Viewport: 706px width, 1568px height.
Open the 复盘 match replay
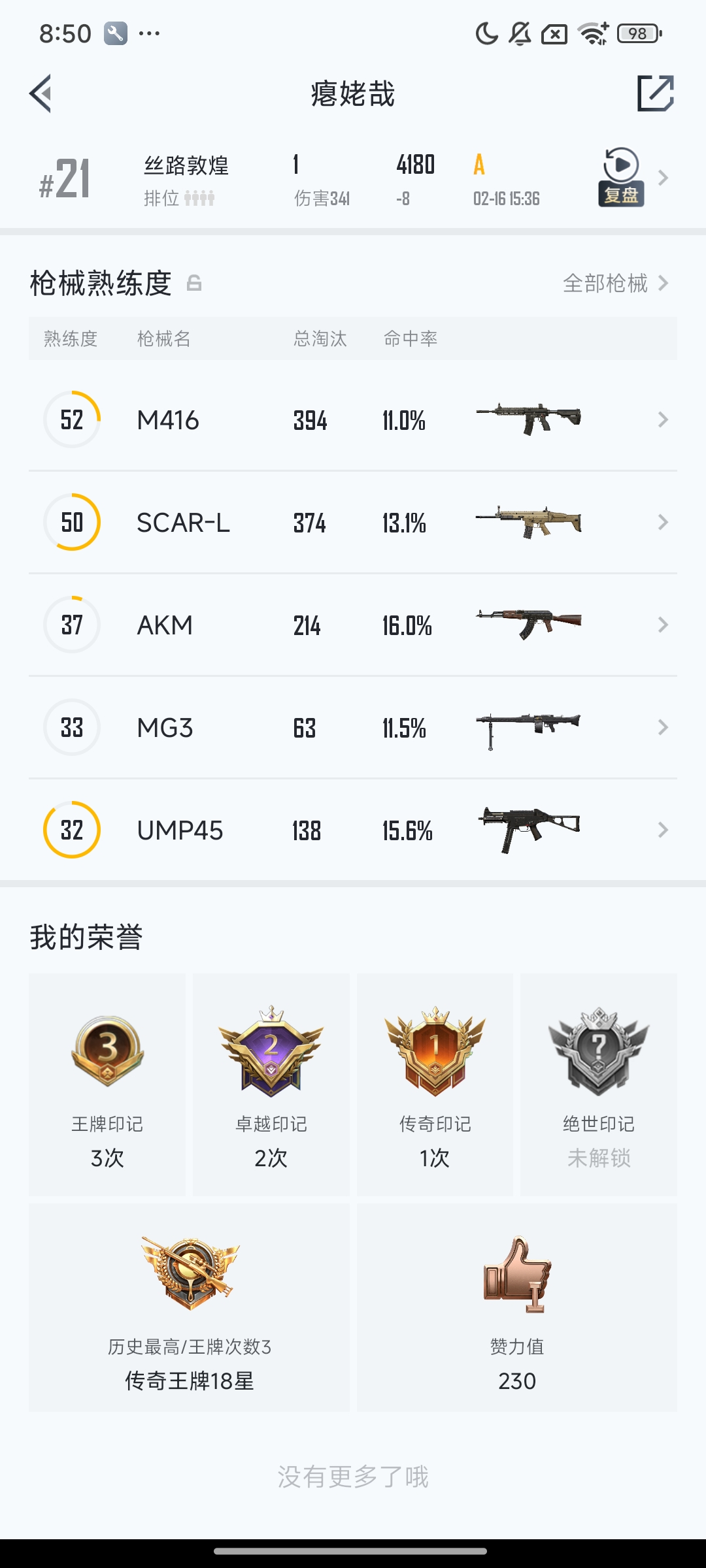(620, 178)
